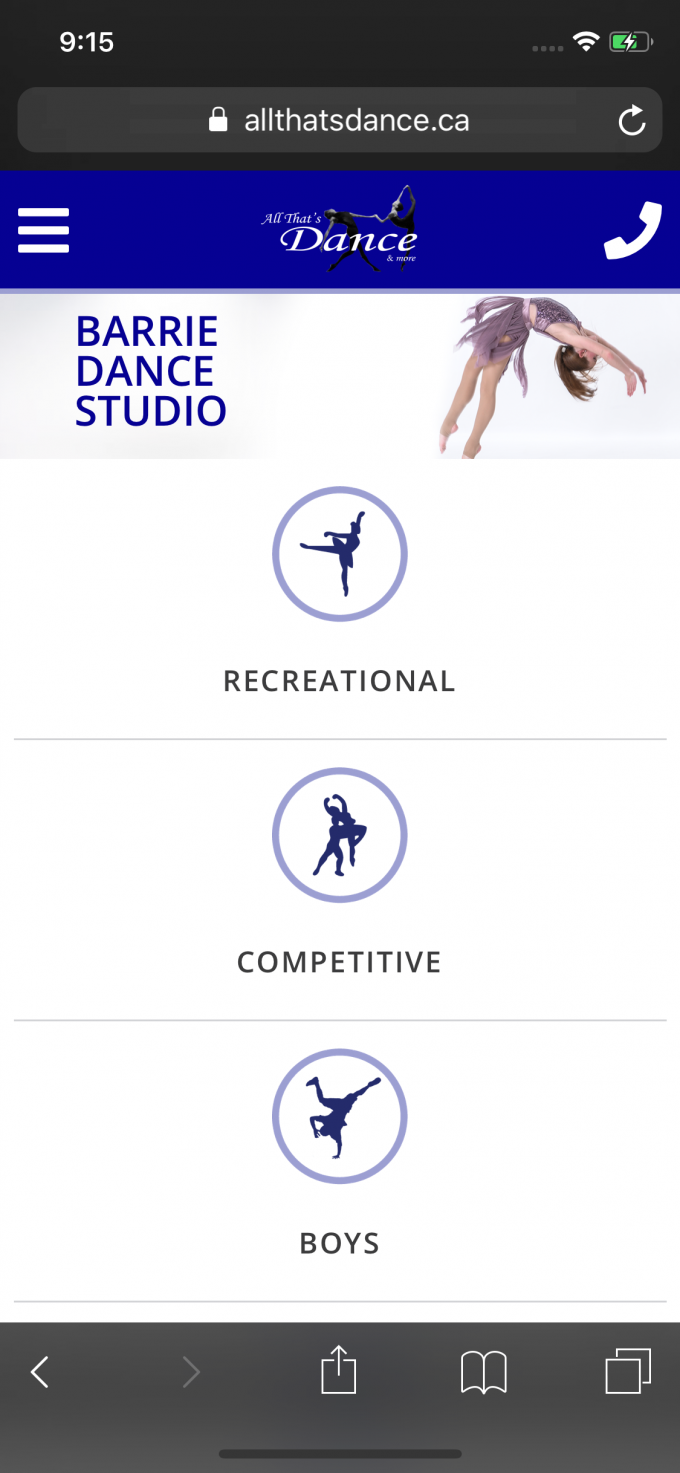Viewport: 680px width, 1473px height.
Task: Show all open browser tabs
Action: (628, 1371)
